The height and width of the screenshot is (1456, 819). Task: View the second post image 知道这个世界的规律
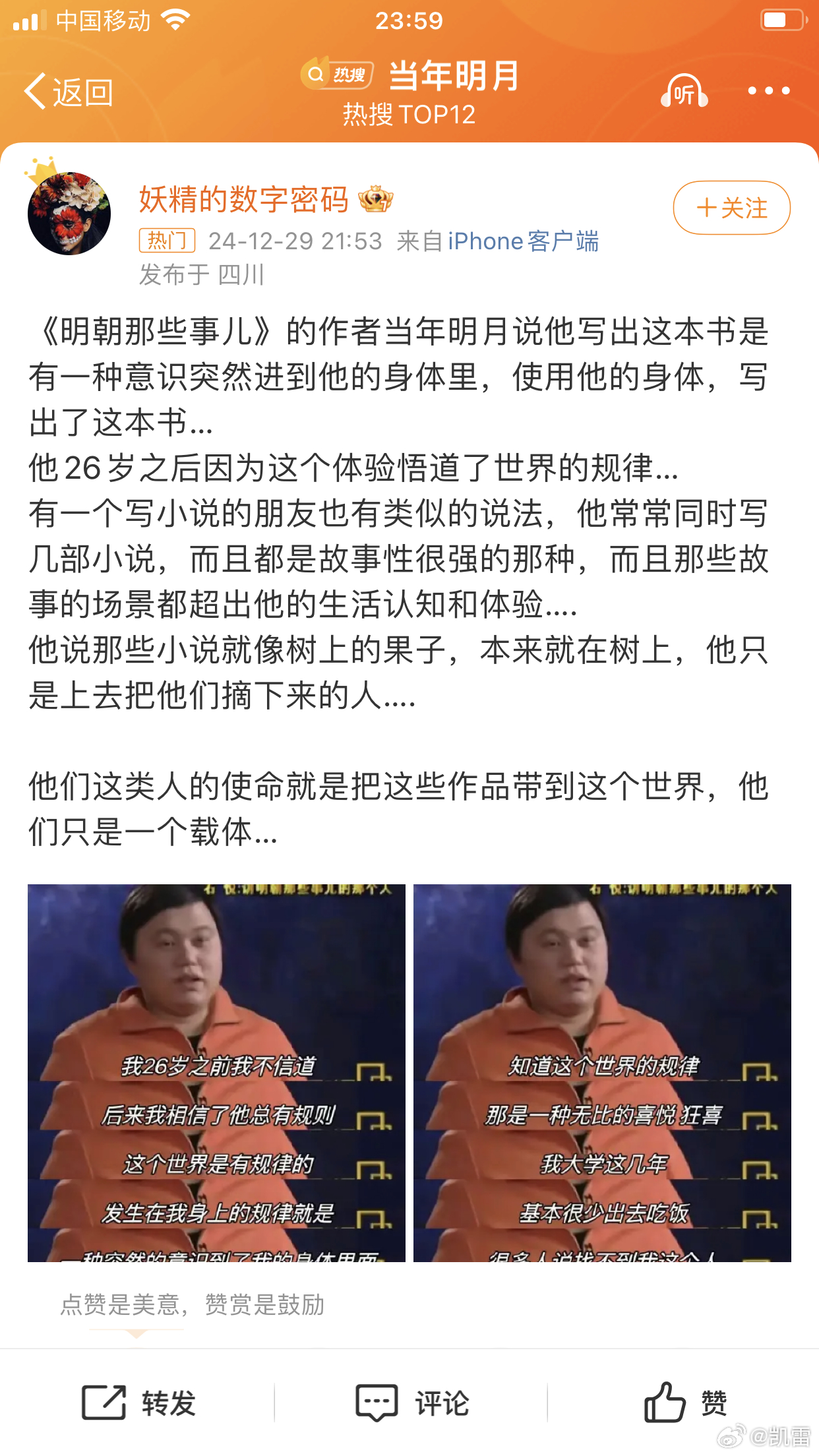[x=602, y=1073]
